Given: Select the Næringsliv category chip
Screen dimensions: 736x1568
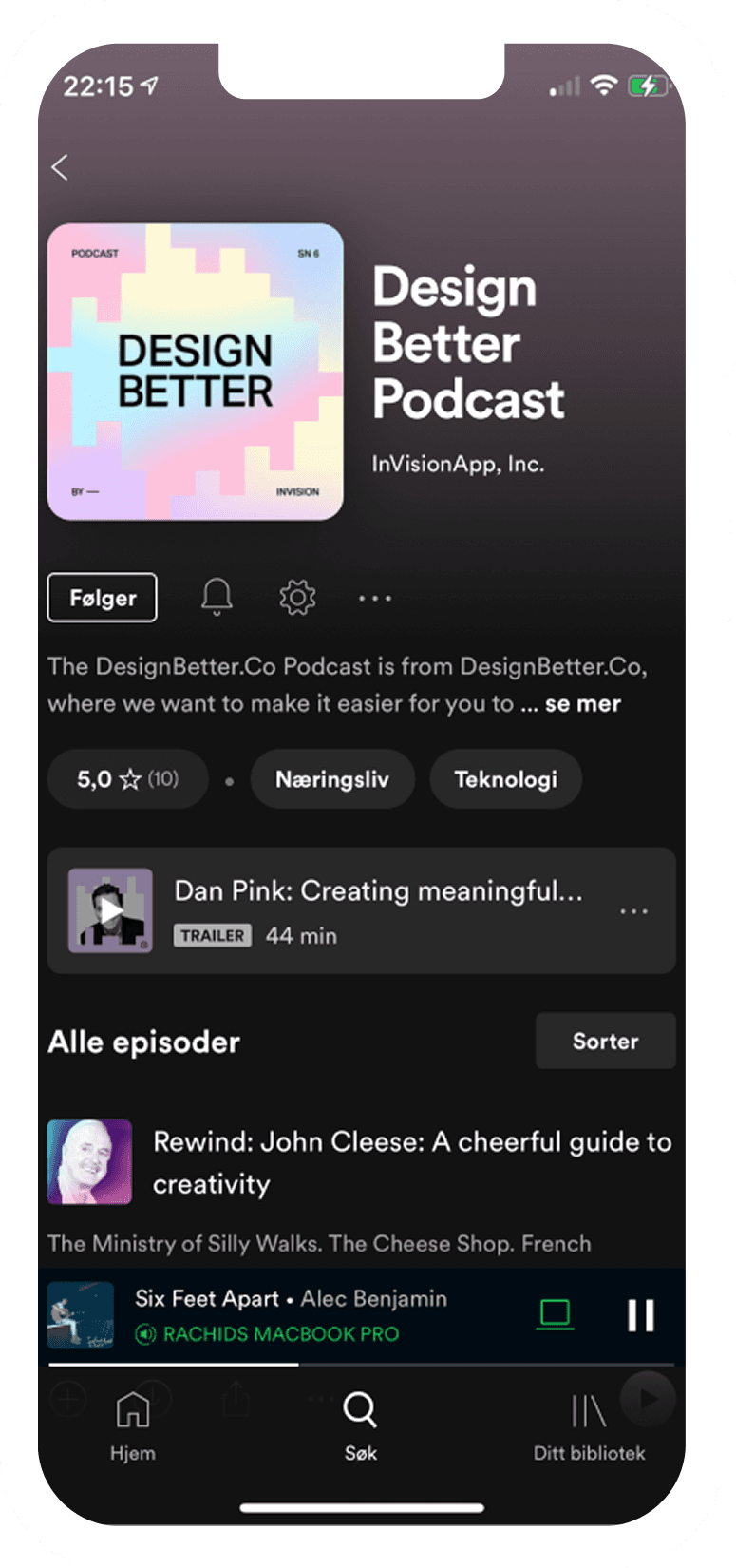Looking at the screenshot, I should pyautogui.click(x=332, y=779).
